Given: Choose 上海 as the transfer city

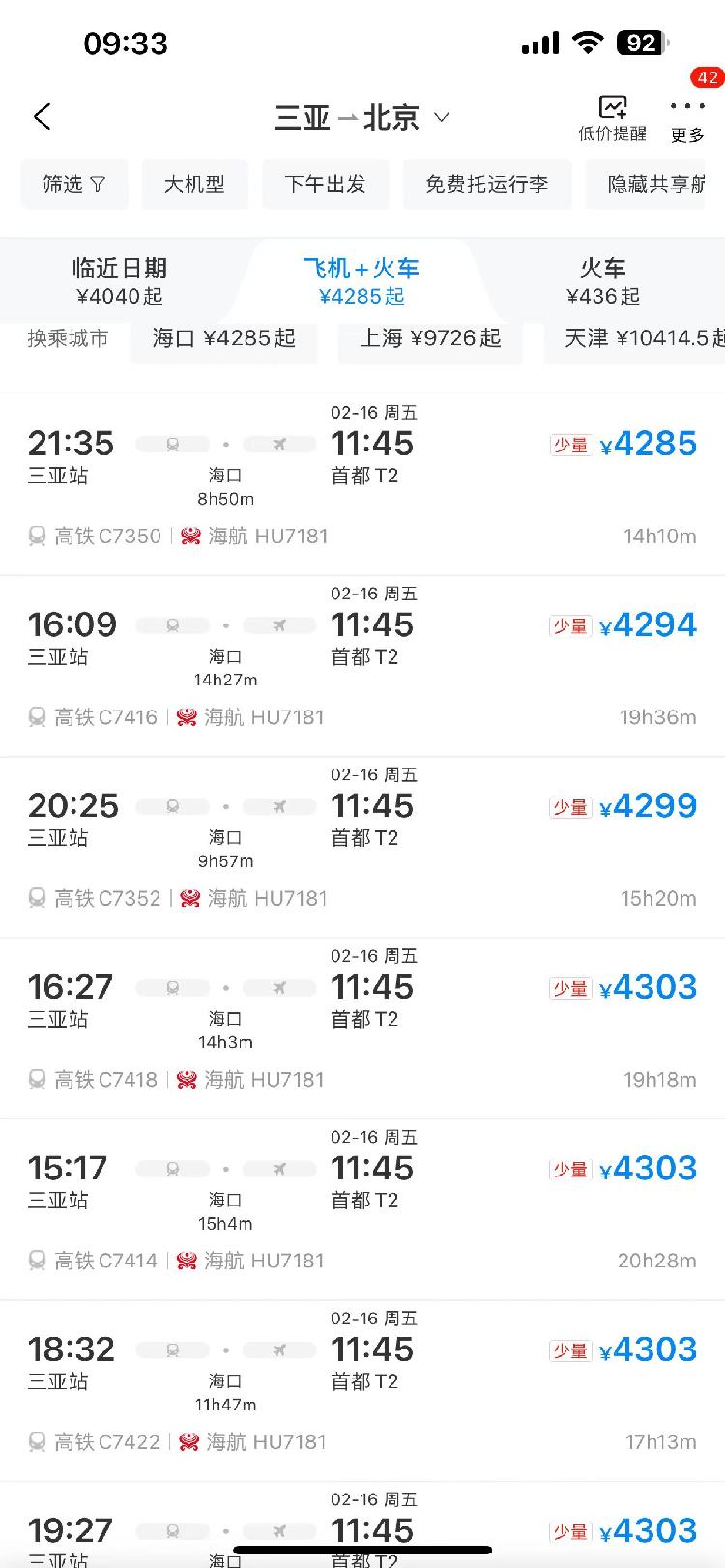Looking at the screenshot, I should pos(430,338).
